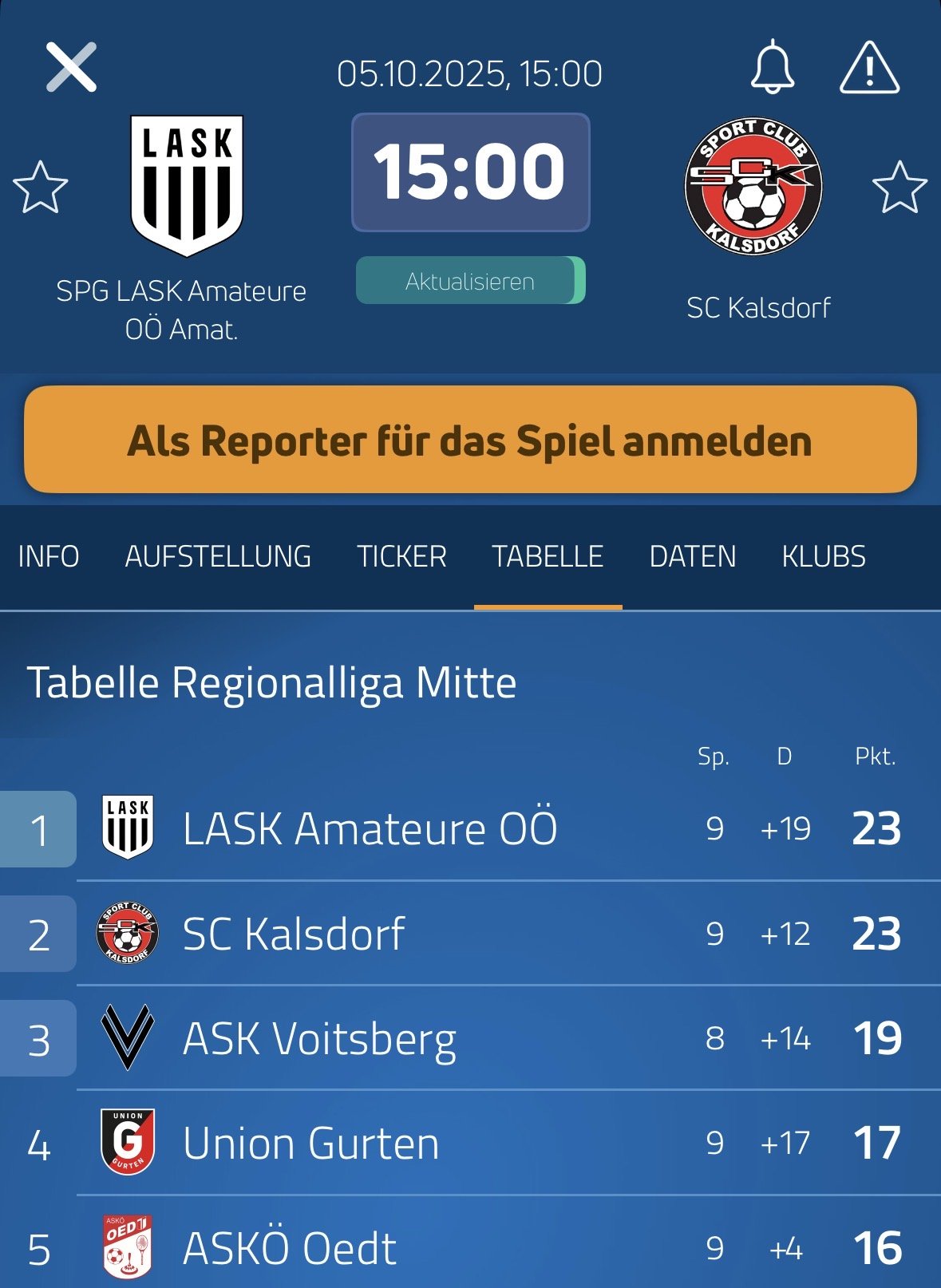The height and width of the screenshot is (1288, 941).
Task: Open the SPG LASK Amateure club crest
Action: pos(187,185)
